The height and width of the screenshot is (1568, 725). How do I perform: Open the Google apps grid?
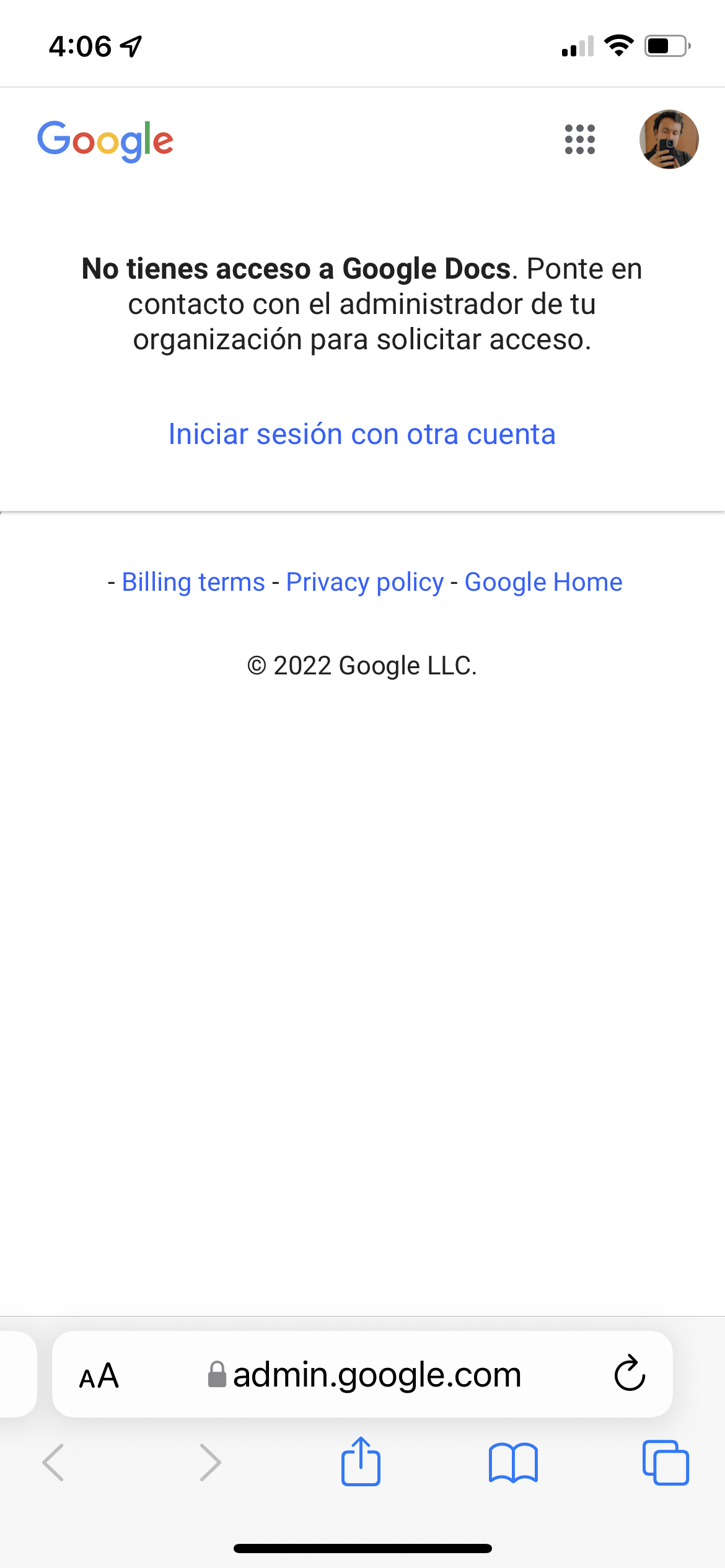tap(579, 139)
